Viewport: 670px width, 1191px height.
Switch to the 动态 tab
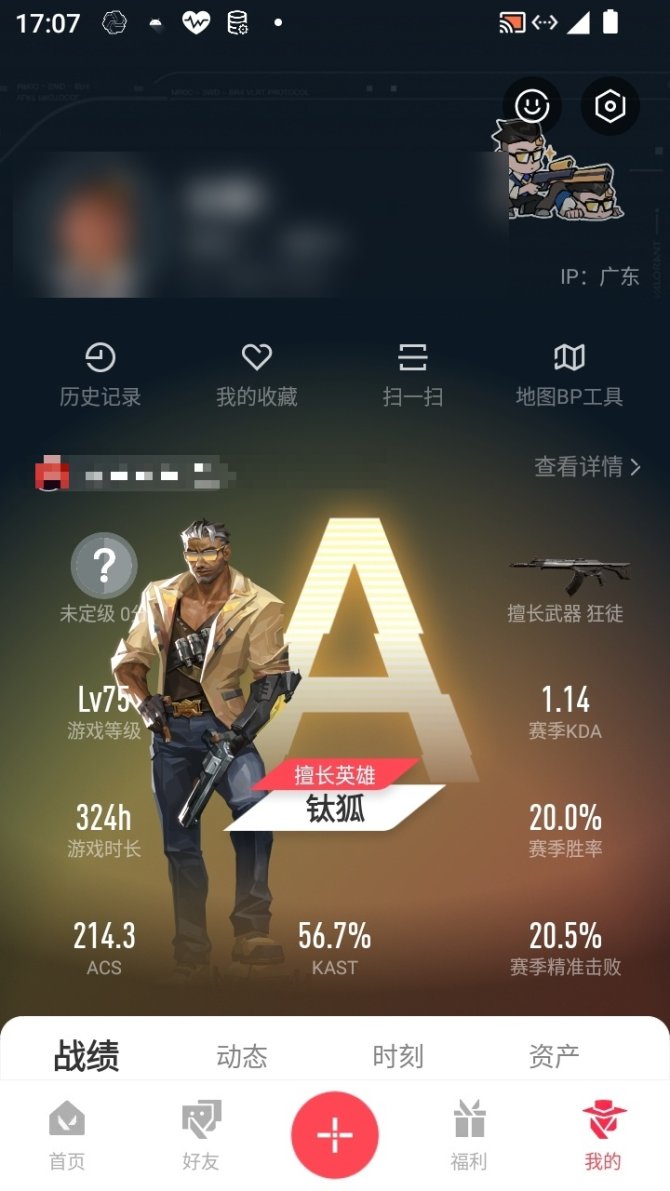pos(242,1056)
